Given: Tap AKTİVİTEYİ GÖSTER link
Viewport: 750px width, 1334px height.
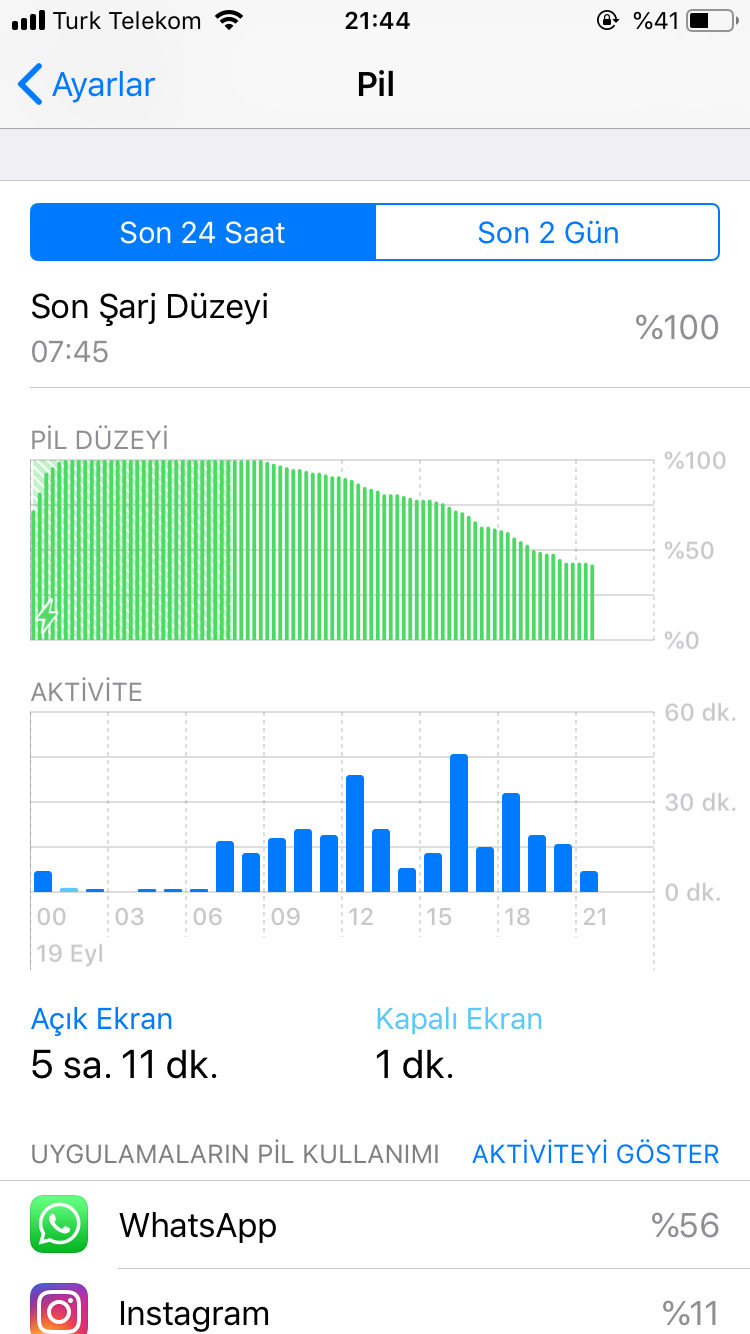Looking at the screenshot, I should point(595,1154).
